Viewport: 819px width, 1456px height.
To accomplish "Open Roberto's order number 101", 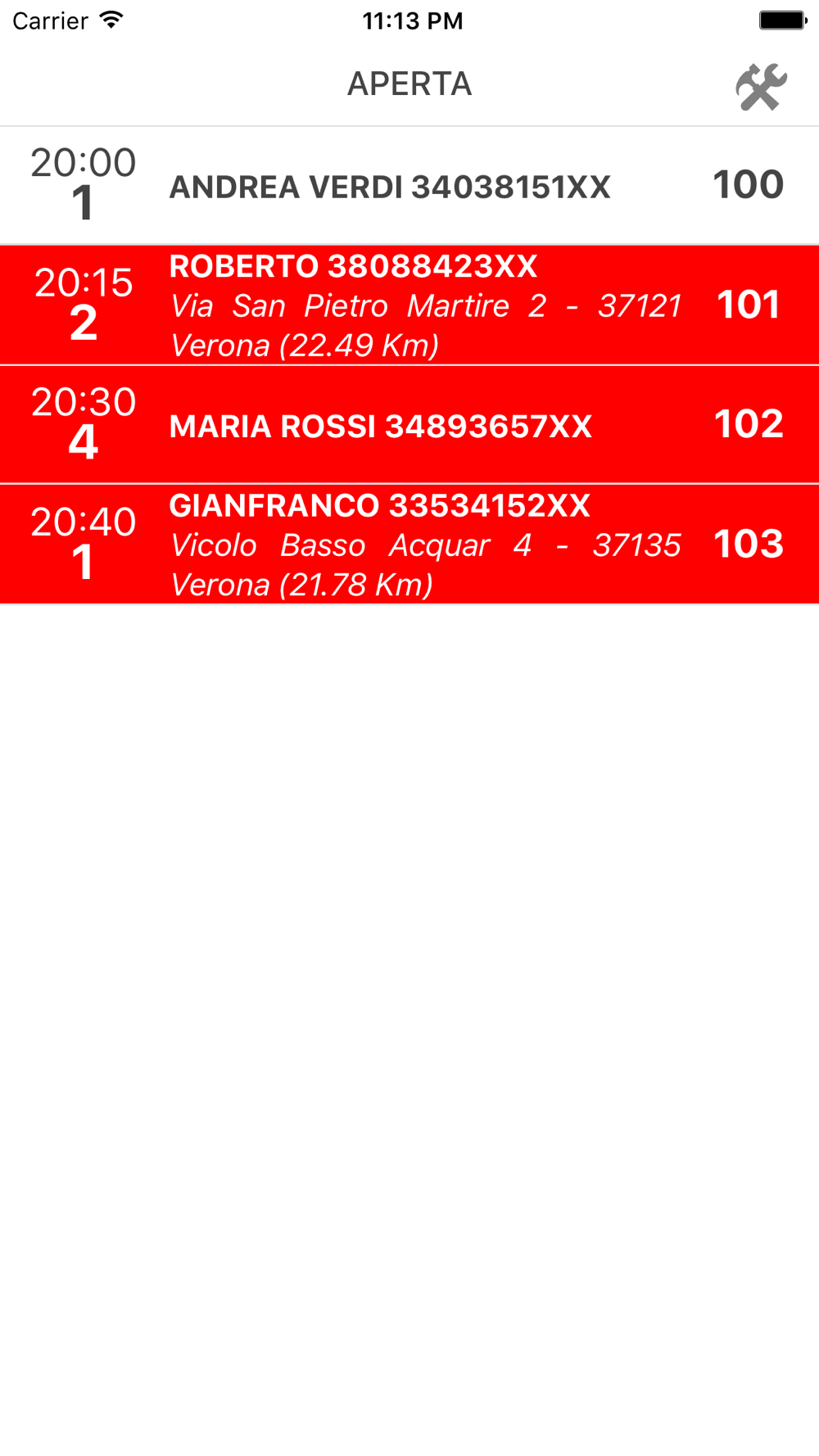I will [409, 305].
